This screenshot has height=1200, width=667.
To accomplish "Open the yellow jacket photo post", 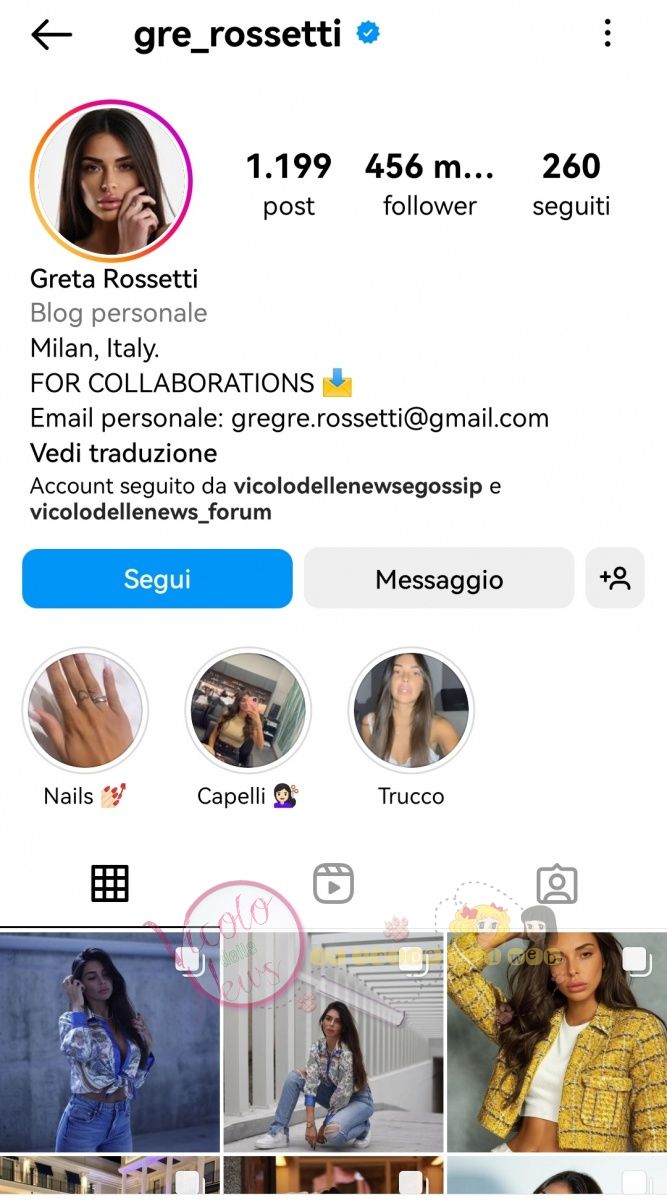I will click(556, 1040).
